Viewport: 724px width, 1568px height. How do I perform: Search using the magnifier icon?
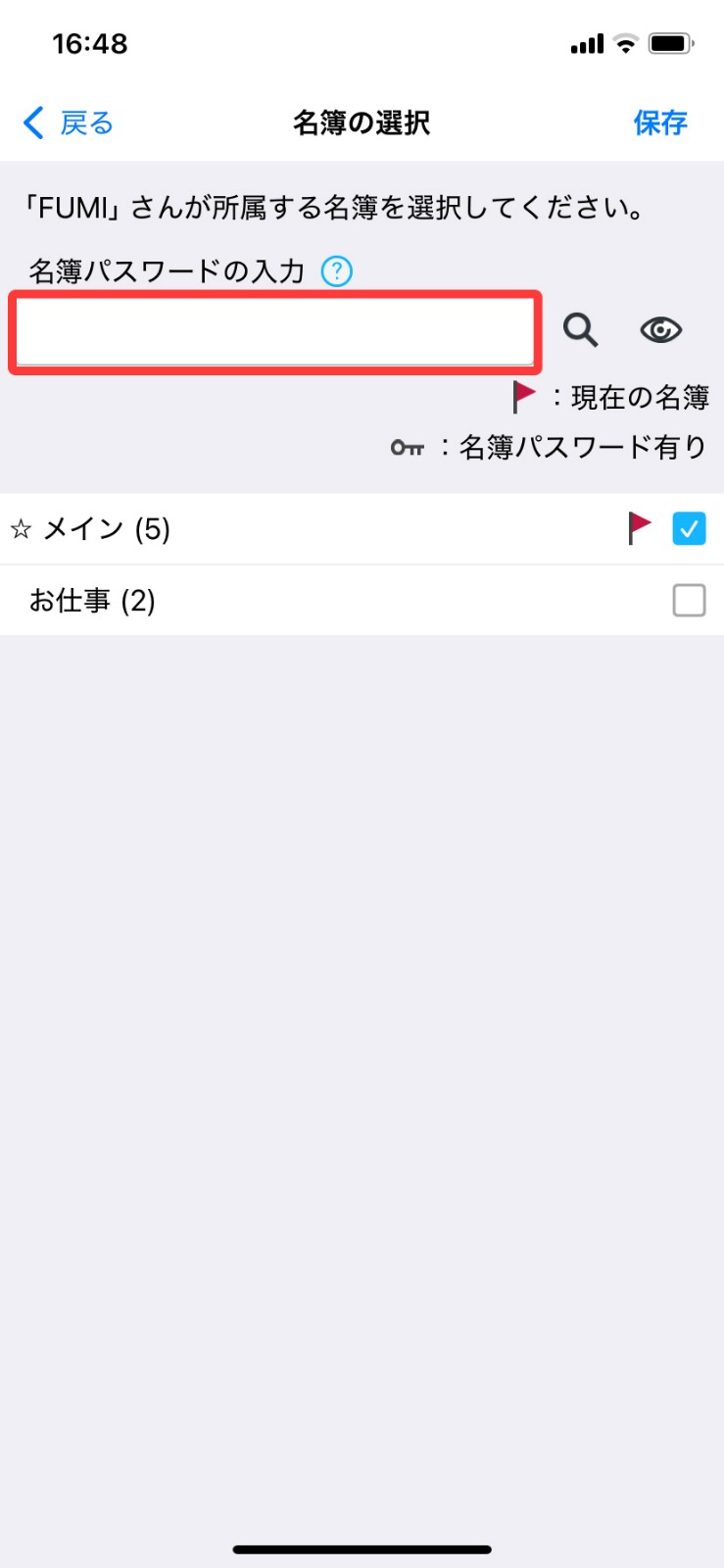pos(580,330)
